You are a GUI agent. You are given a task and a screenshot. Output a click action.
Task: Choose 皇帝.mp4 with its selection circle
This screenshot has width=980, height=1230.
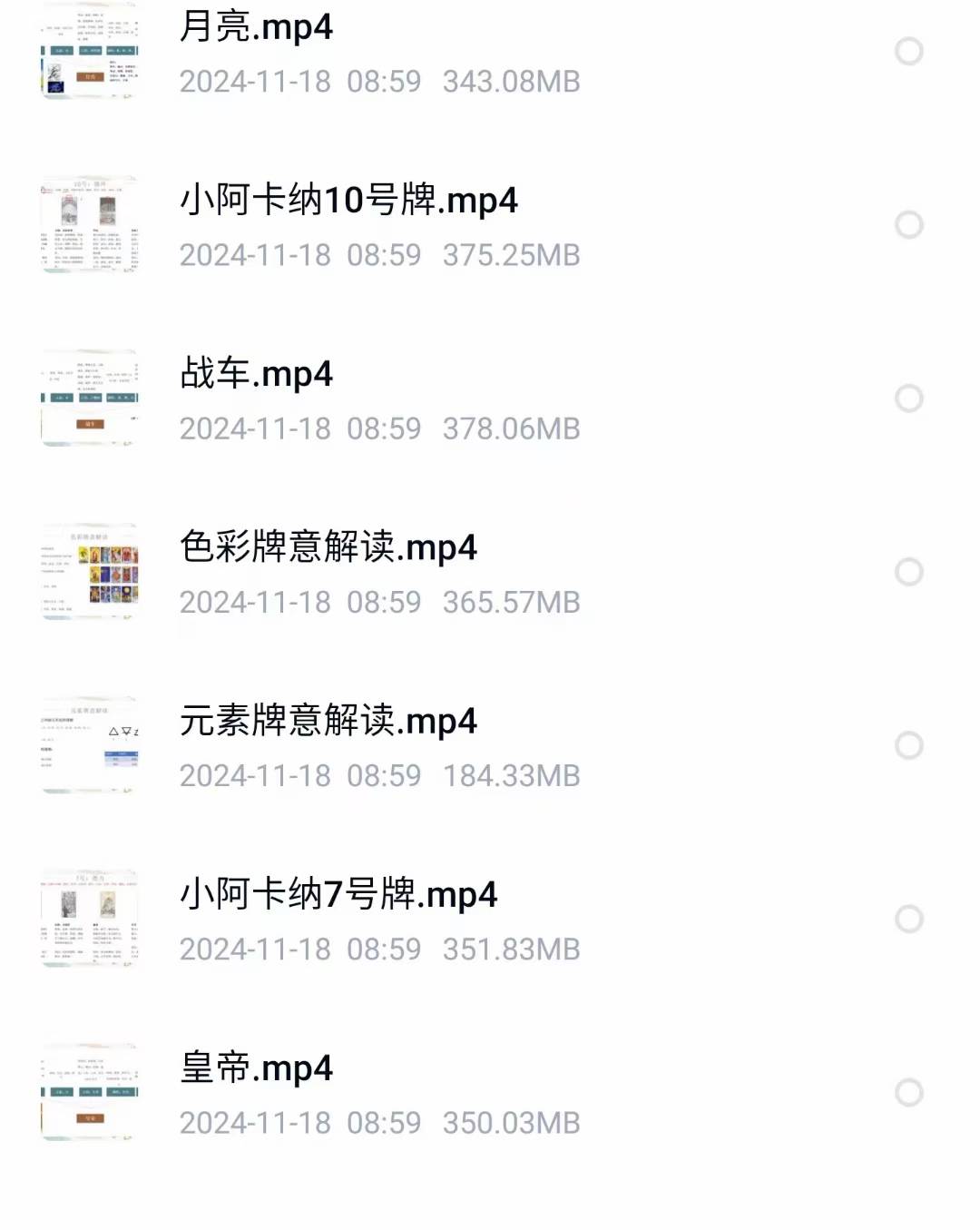tap(908, 1092)
